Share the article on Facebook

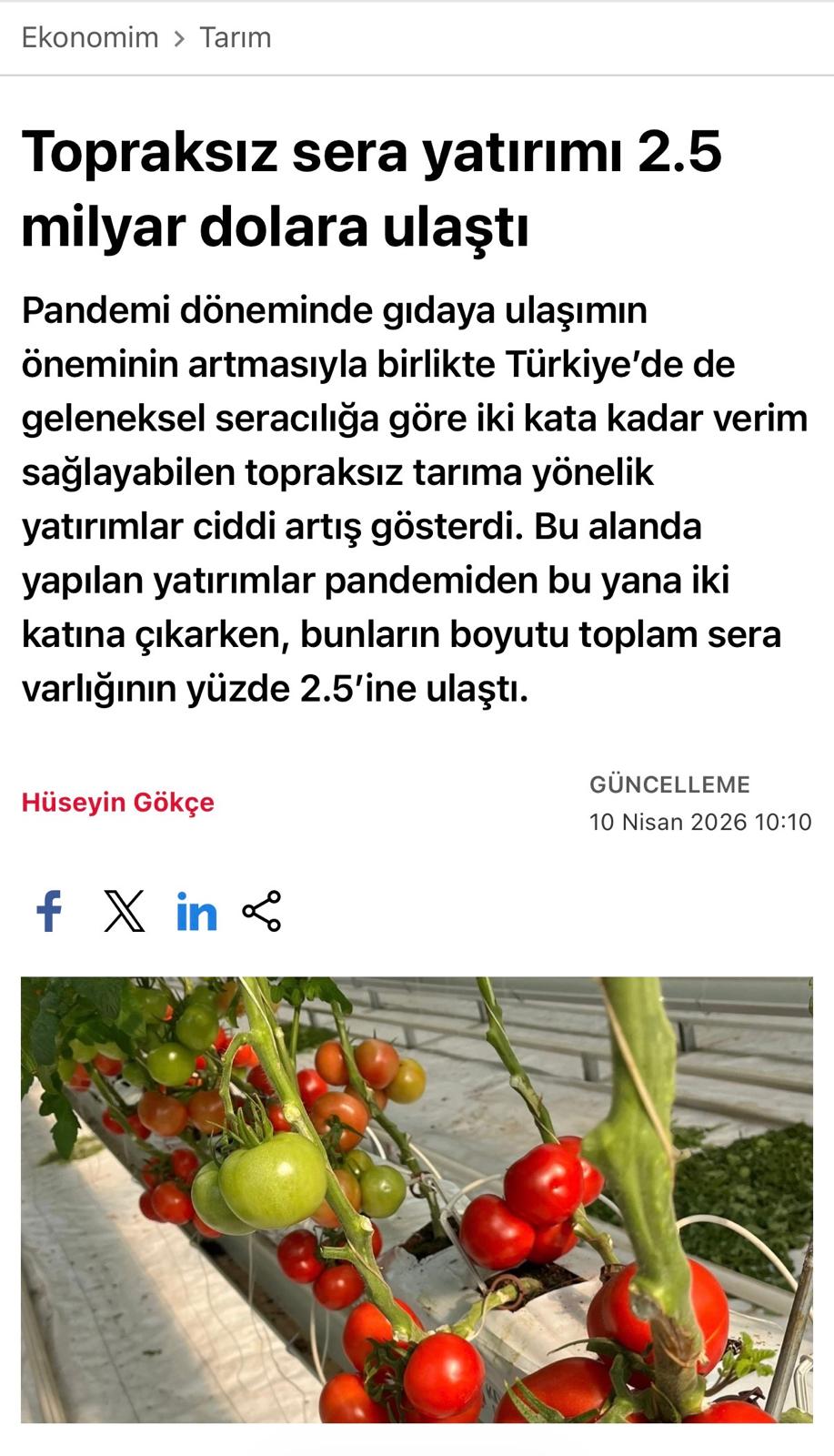click(x=49, y=911)
